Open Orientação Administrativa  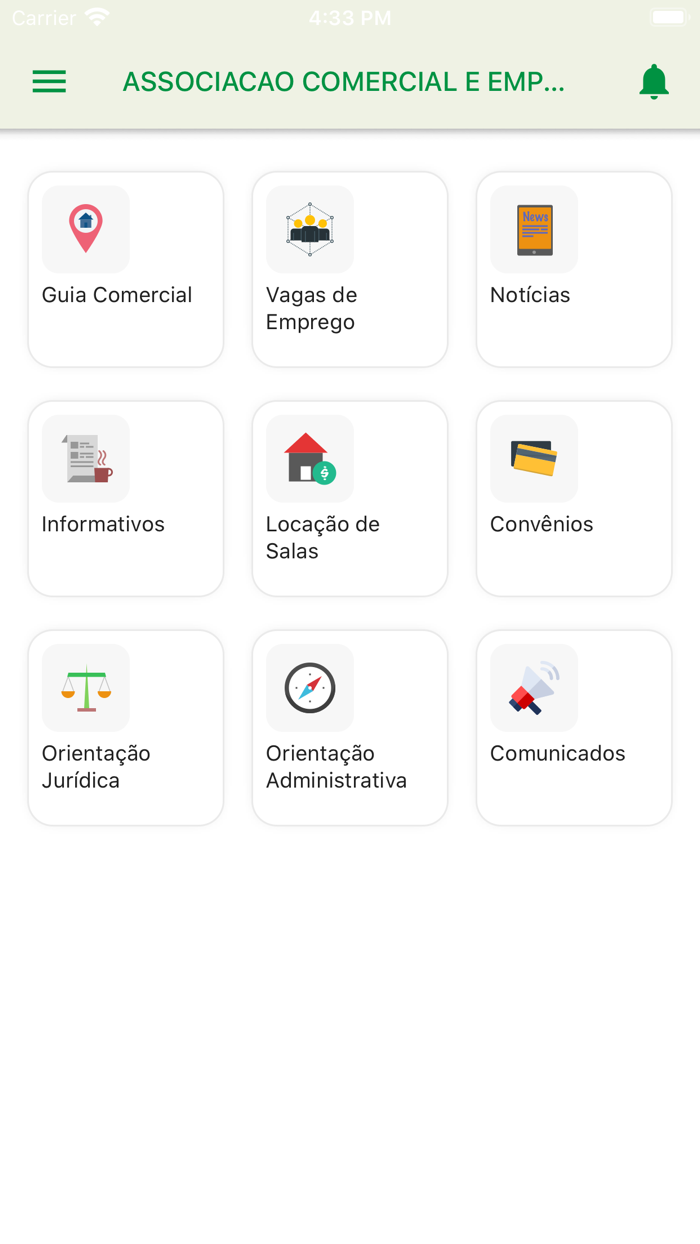(x=350, y=727)
